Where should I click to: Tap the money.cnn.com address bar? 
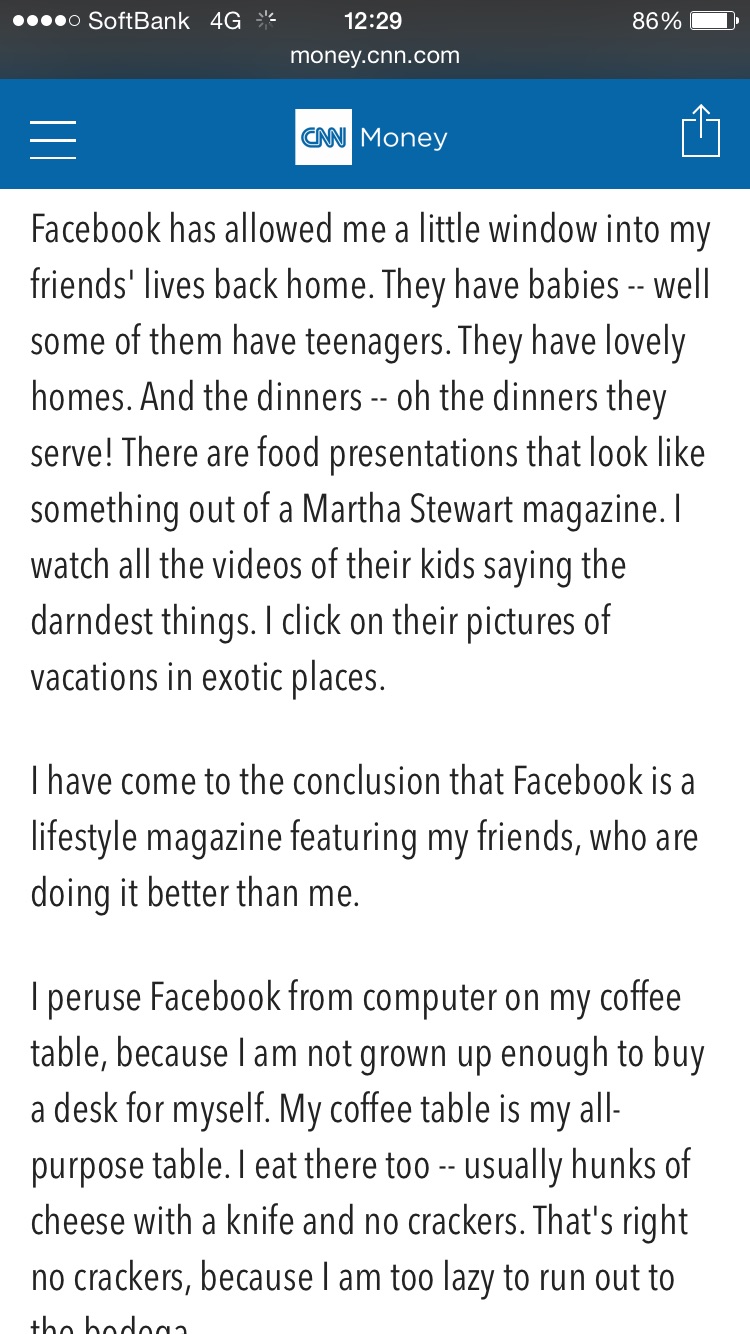(x=375, y=56)
